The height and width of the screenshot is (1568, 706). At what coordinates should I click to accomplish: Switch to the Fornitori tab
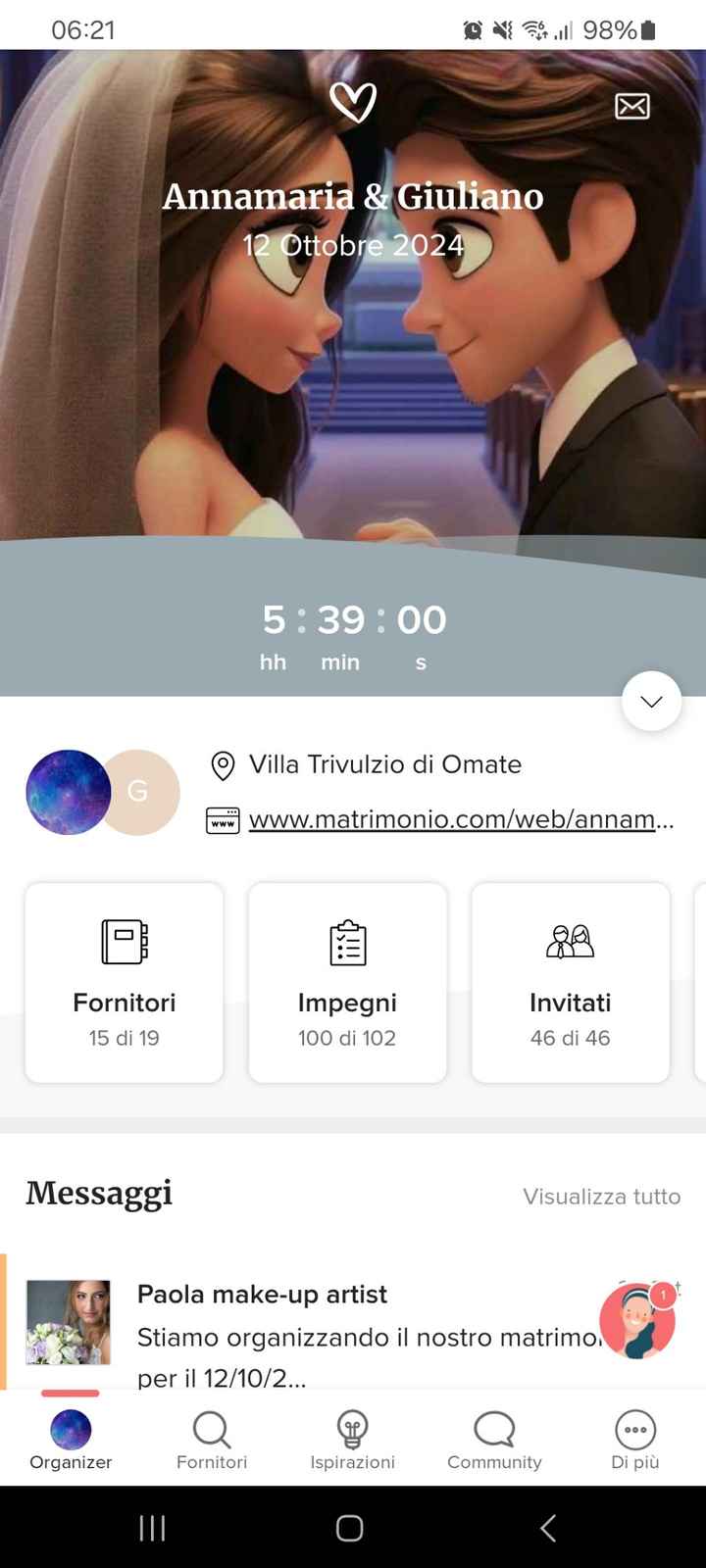(x=212, y=1436)
